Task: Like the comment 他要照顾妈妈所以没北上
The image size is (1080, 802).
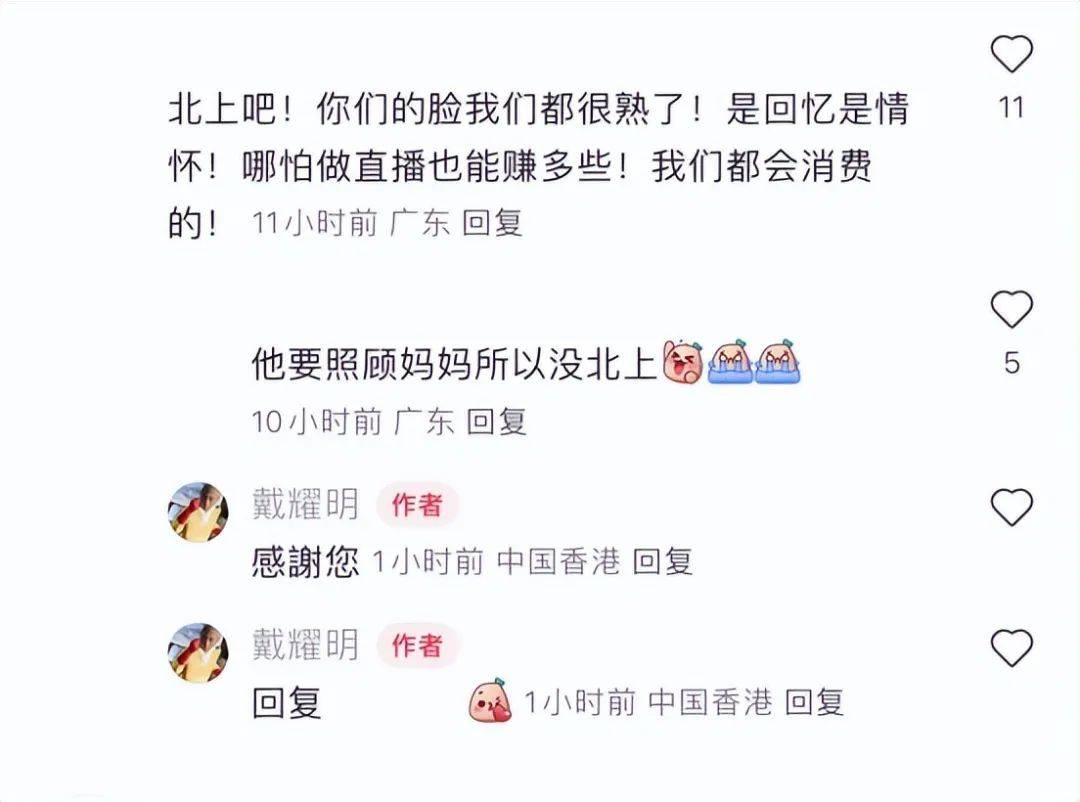Action: (x=1011, y=310)
